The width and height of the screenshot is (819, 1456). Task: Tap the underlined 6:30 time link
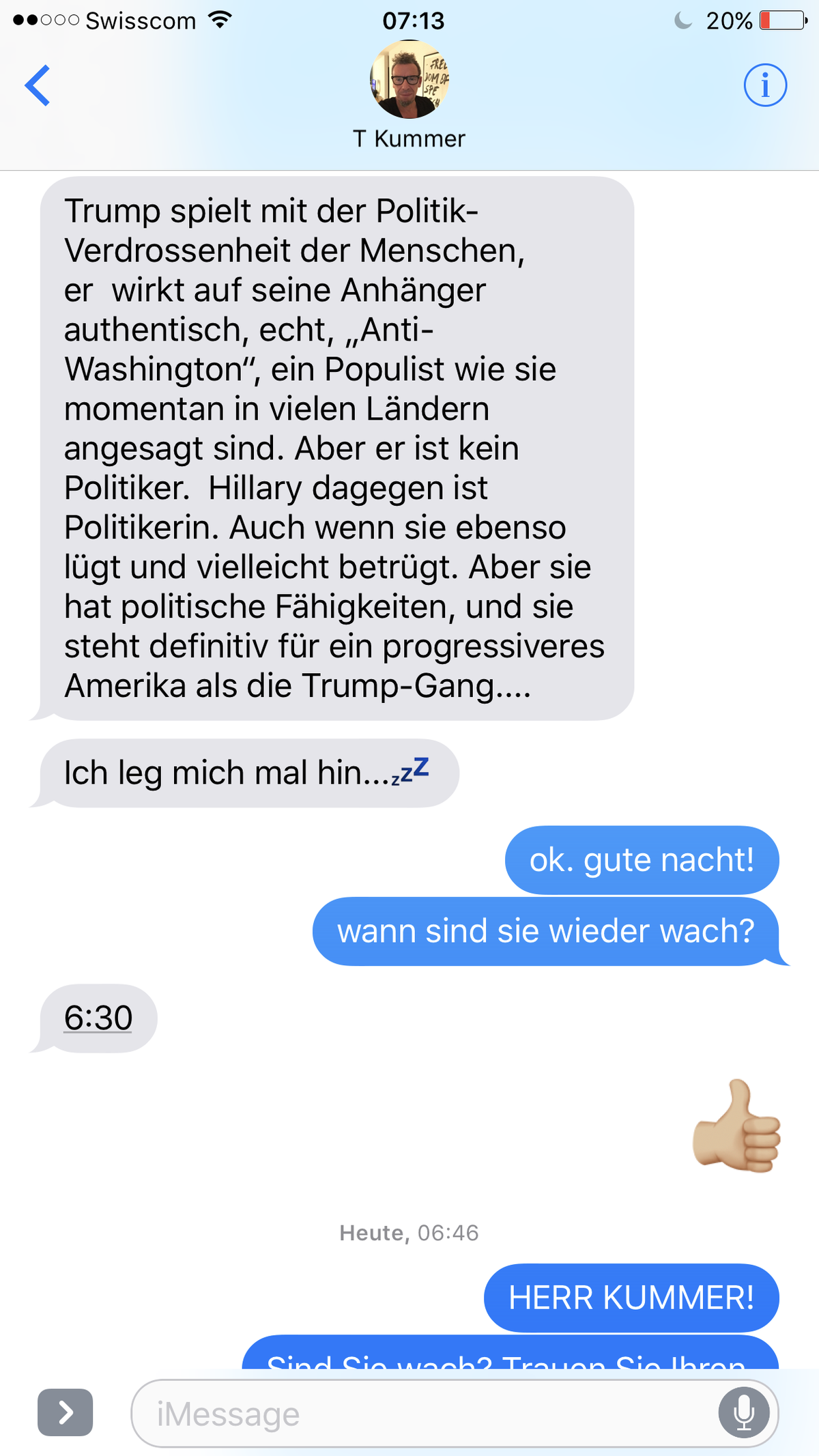pyautogui.click(x=98, y=1018)
